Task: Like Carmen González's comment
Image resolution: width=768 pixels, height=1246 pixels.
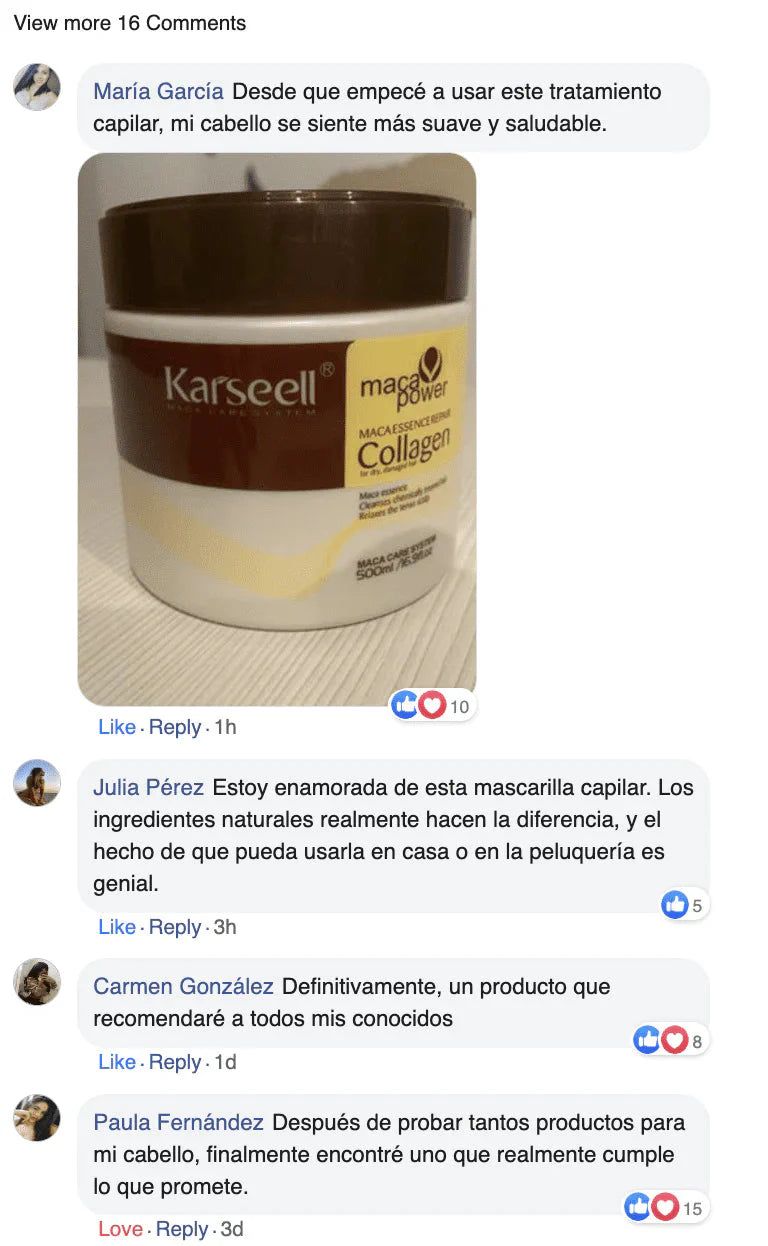Action: pos(116,1062)
